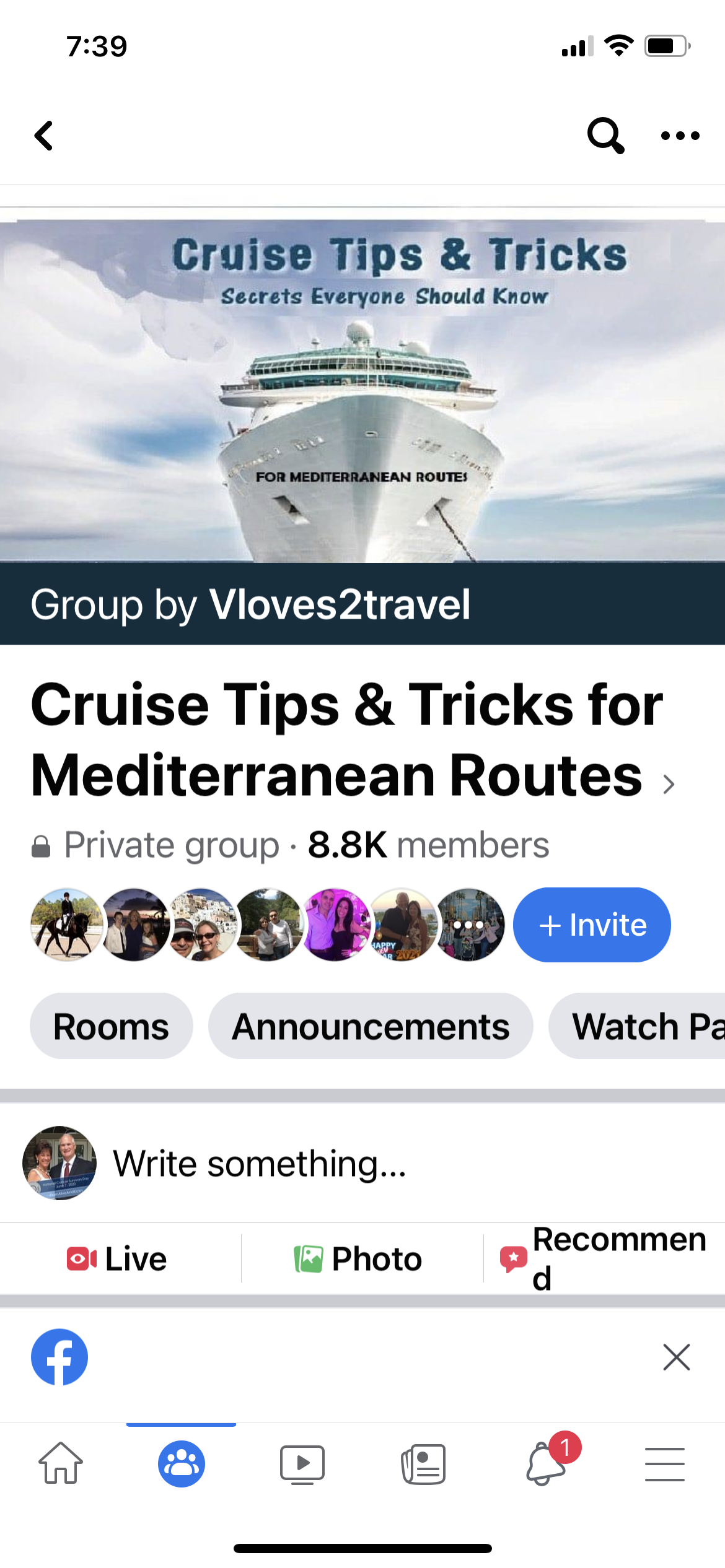View the group member photos row
This screenshot has width=725, height=1568.
(268, 925)
